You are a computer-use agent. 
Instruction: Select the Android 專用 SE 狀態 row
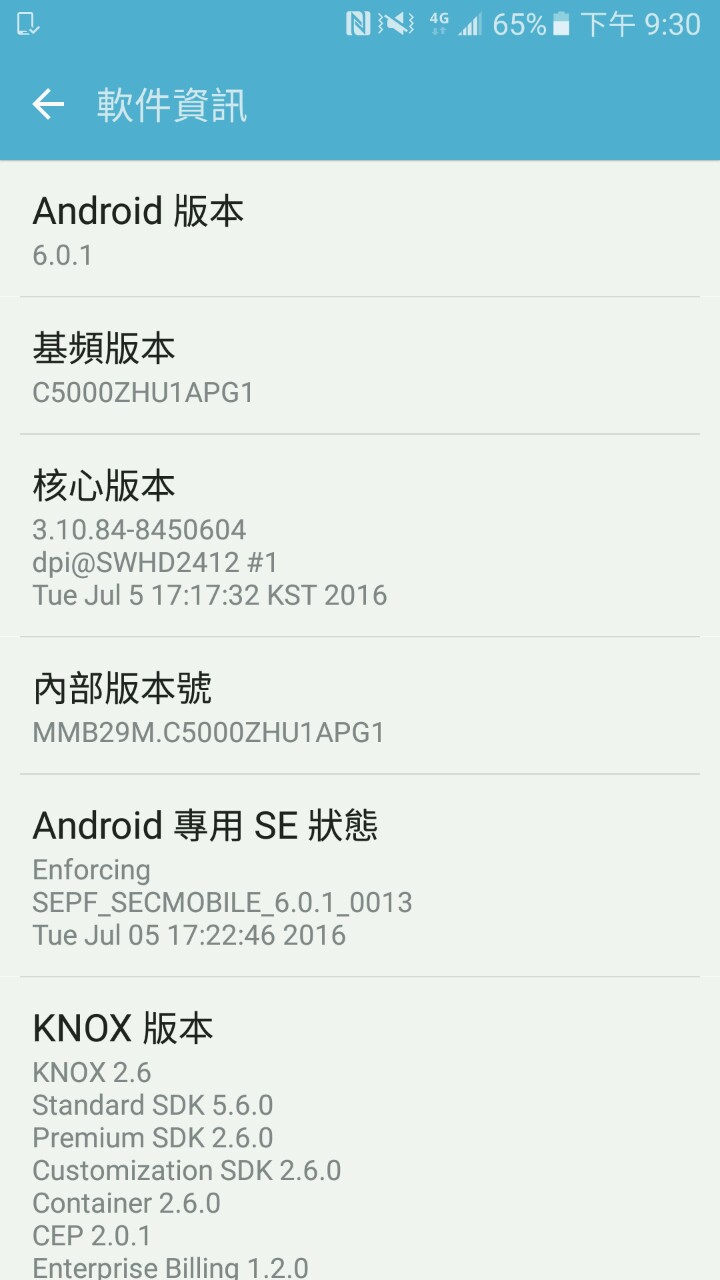(x=360, y=877)
